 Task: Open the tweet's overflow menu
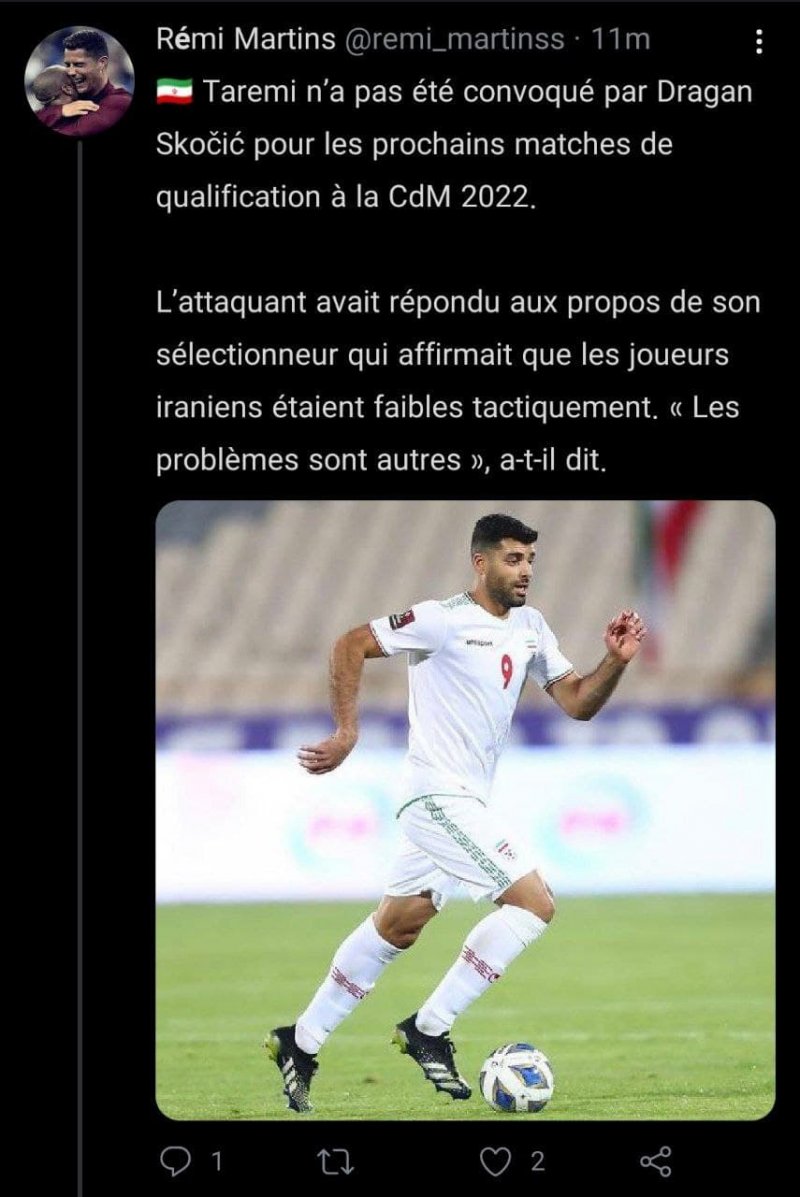point(759,42)
